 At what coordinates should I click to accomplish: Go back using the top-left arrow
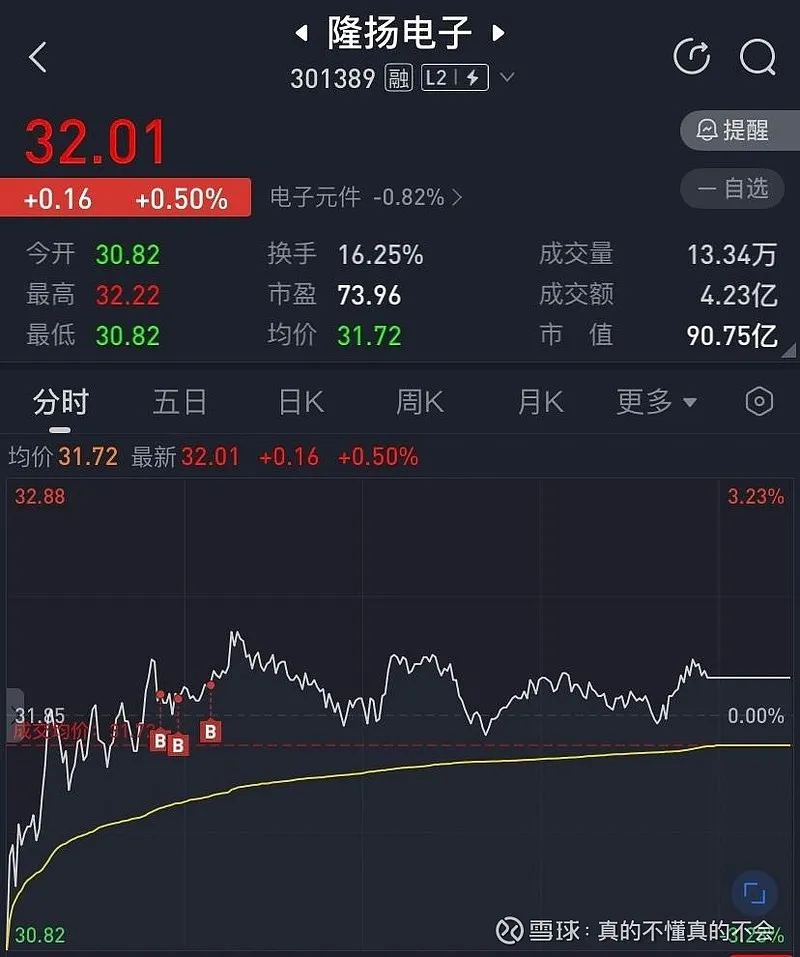[x=38, y=57]
